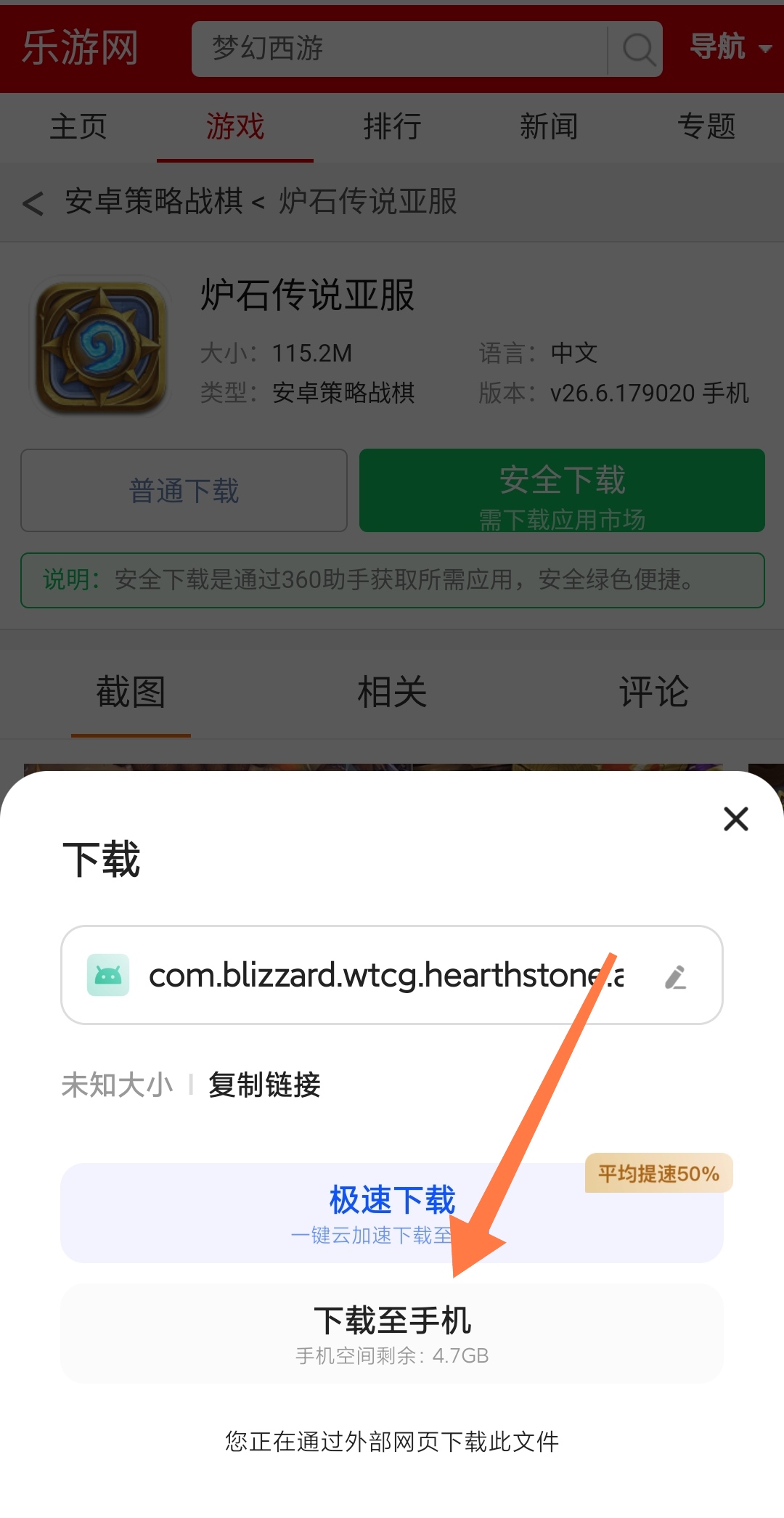Close the download dialog
This screenshot has height=1518, width=784.
pyautogui.click(x=735, y=819)
